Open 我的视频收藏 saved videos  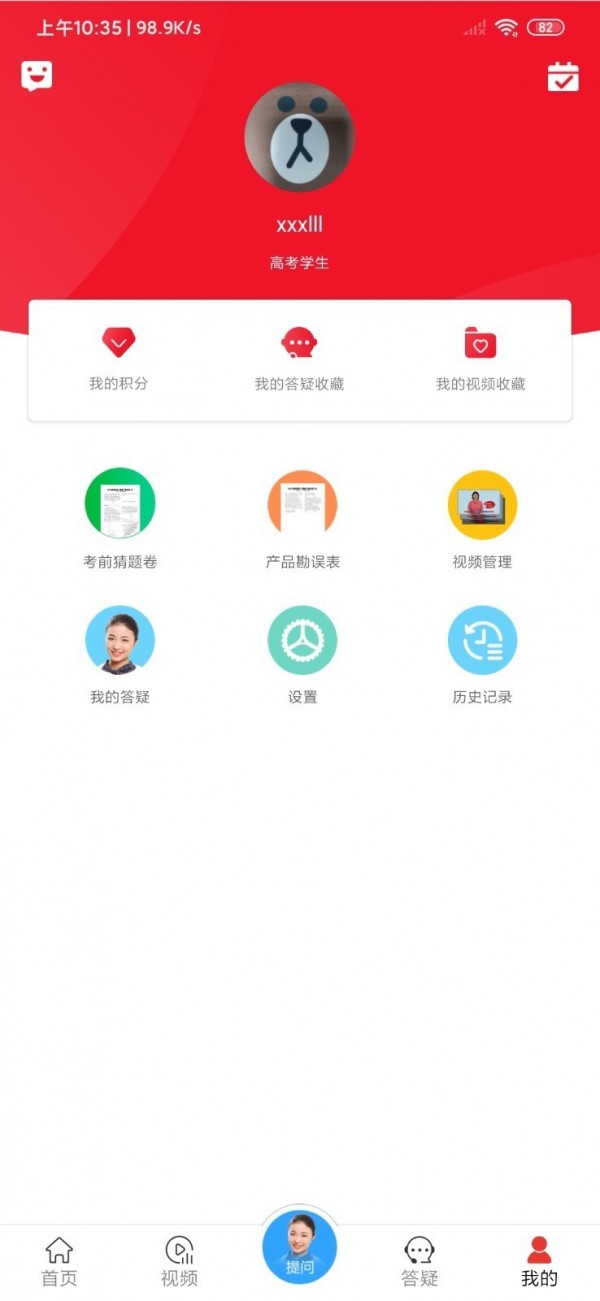click(x=480, y=357)
